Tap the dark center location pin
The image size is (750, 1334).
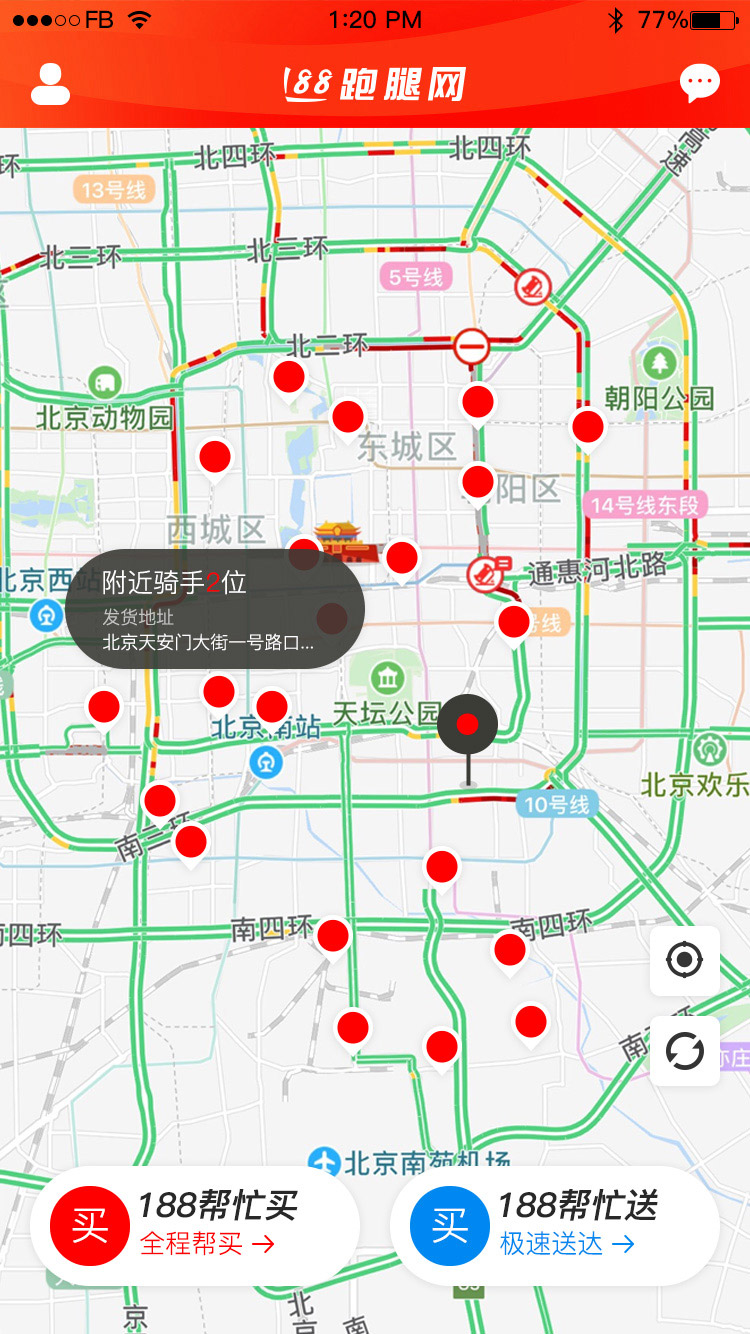(467, 725)
